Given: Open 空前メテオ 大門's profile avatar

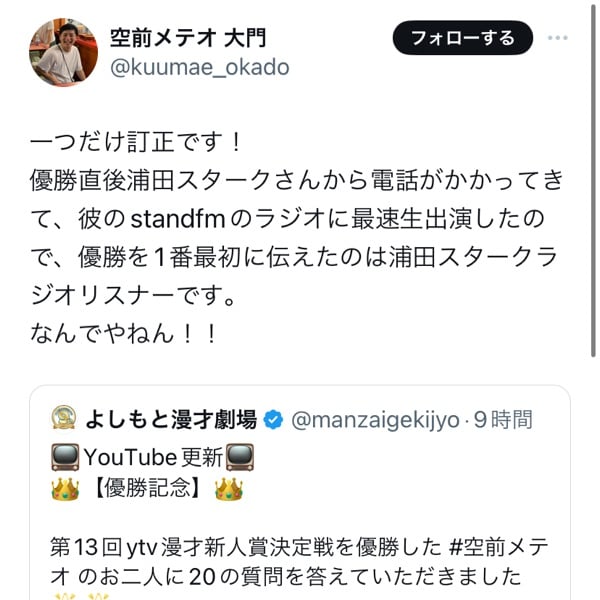Looking at the screenshot, I should coord(63,53).
